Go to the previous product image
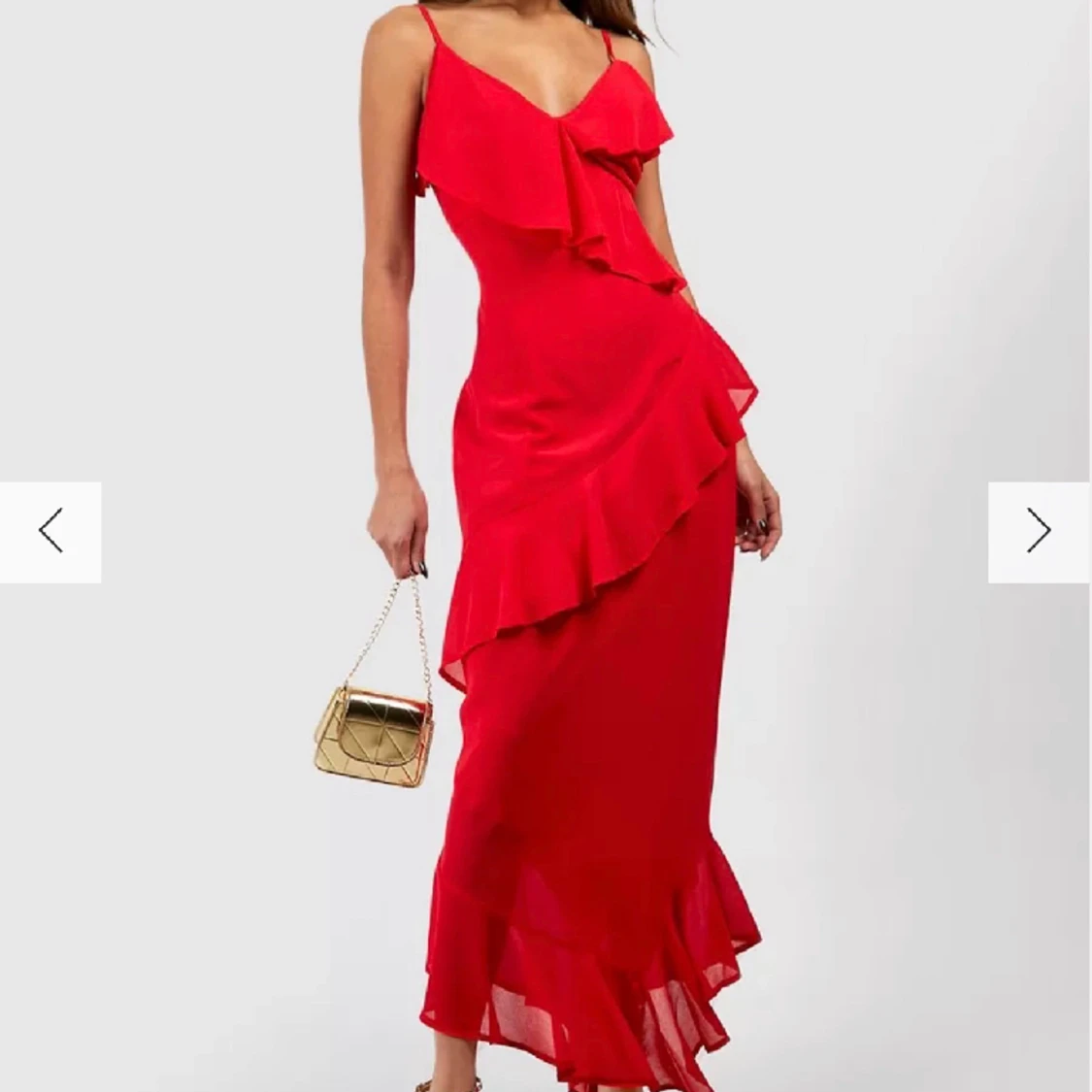 click(50, 532)
